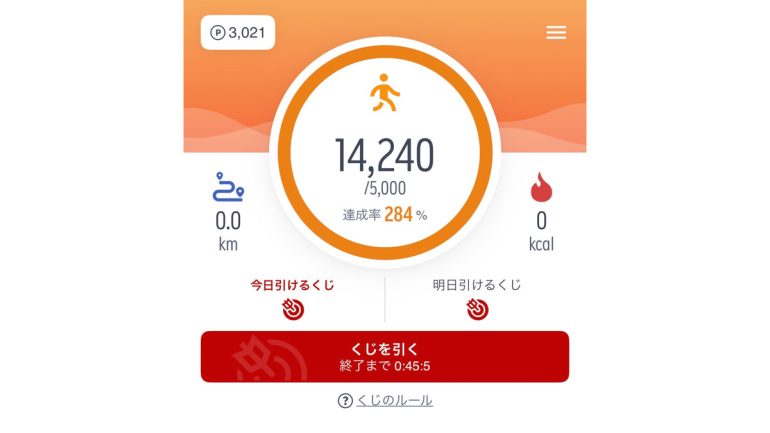Open the hamburger menu
The height and width of the screenshot is (433, 770).
click(x=556, y=32)
